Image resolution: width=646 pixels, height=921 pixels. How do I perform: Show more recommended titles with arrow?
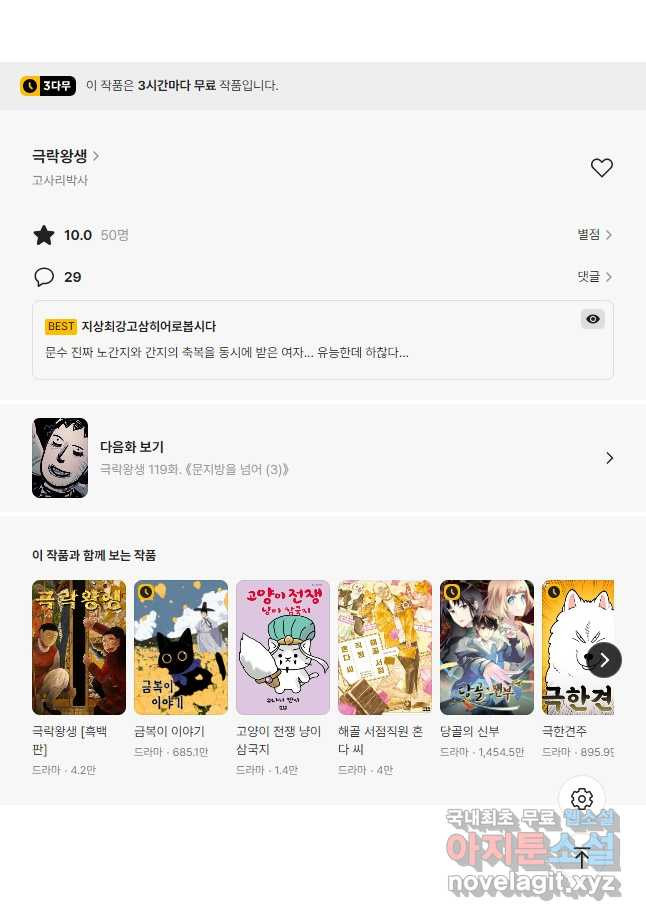tap(604, 660)
